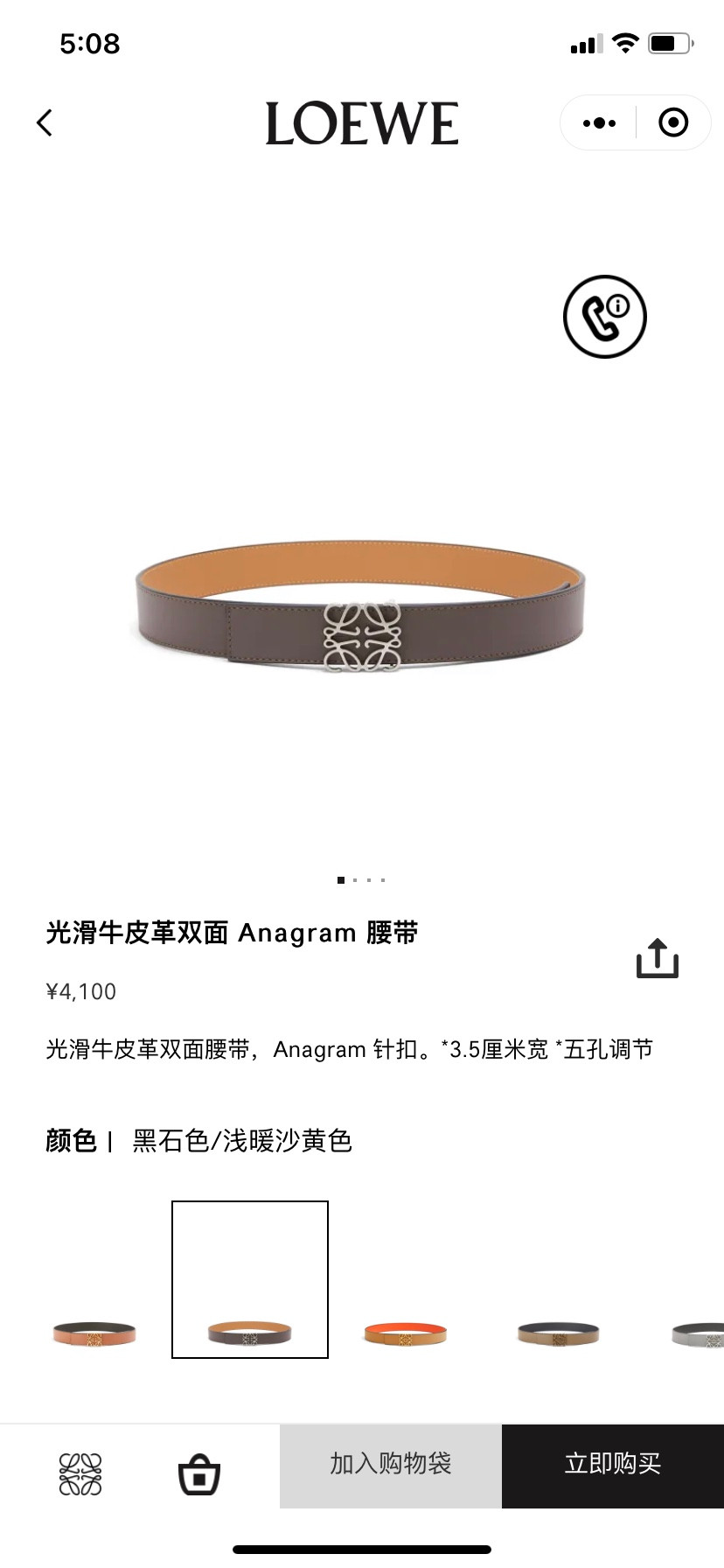Select the grey belt color option
This screenshot has width=724, height=1568.
pos(700,1335)
